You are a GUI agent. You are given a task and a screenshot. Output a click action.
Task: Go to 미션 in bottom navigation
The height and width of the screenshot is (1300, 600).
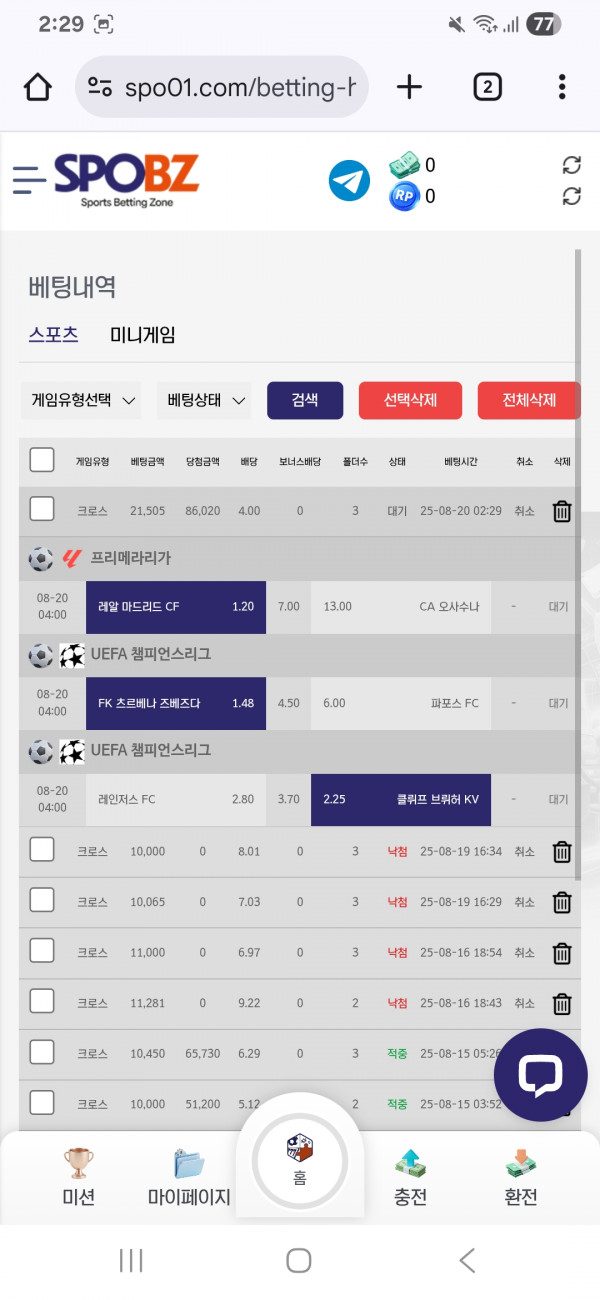click(x=79, y=1178)
